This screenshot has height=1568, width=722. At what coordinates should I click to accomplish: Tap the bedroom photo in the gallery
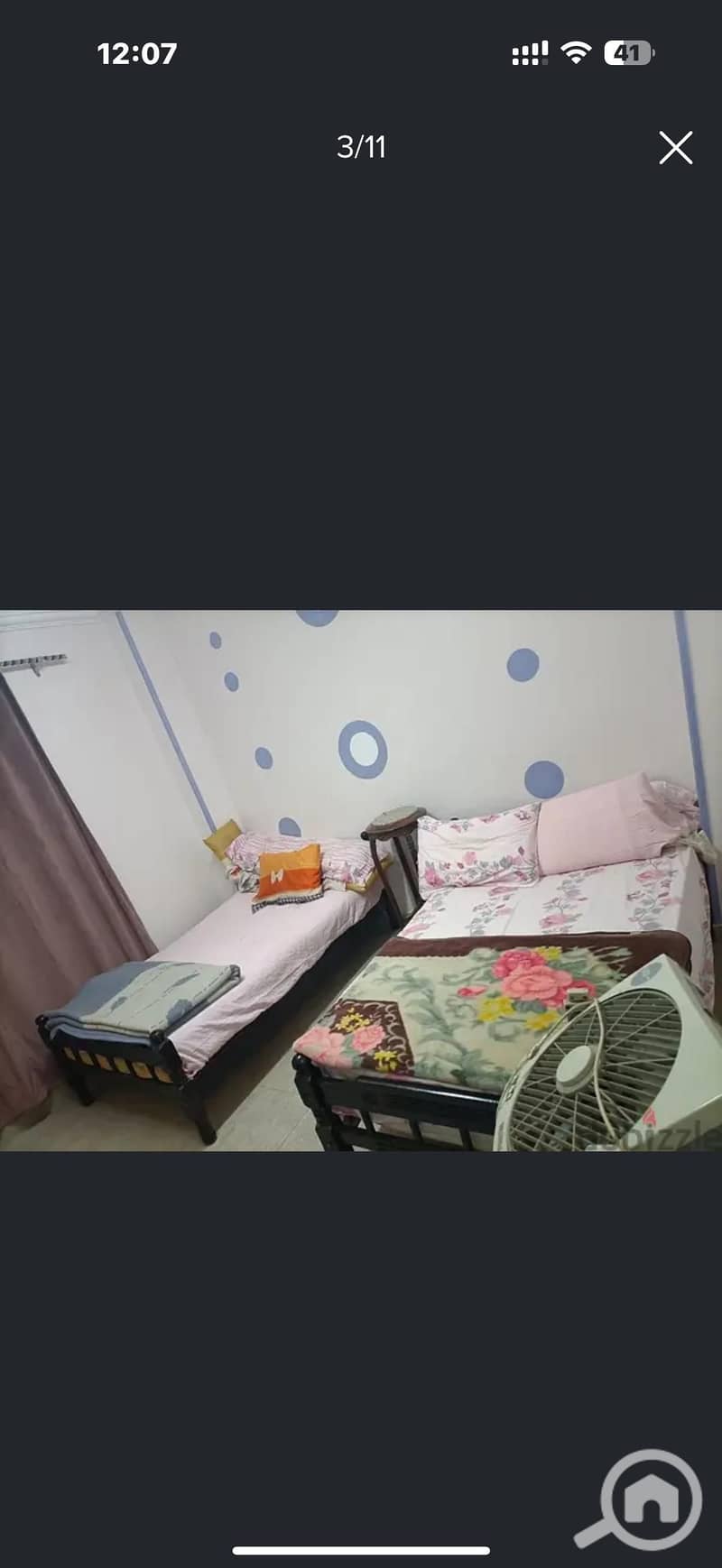tap(361, 881)
